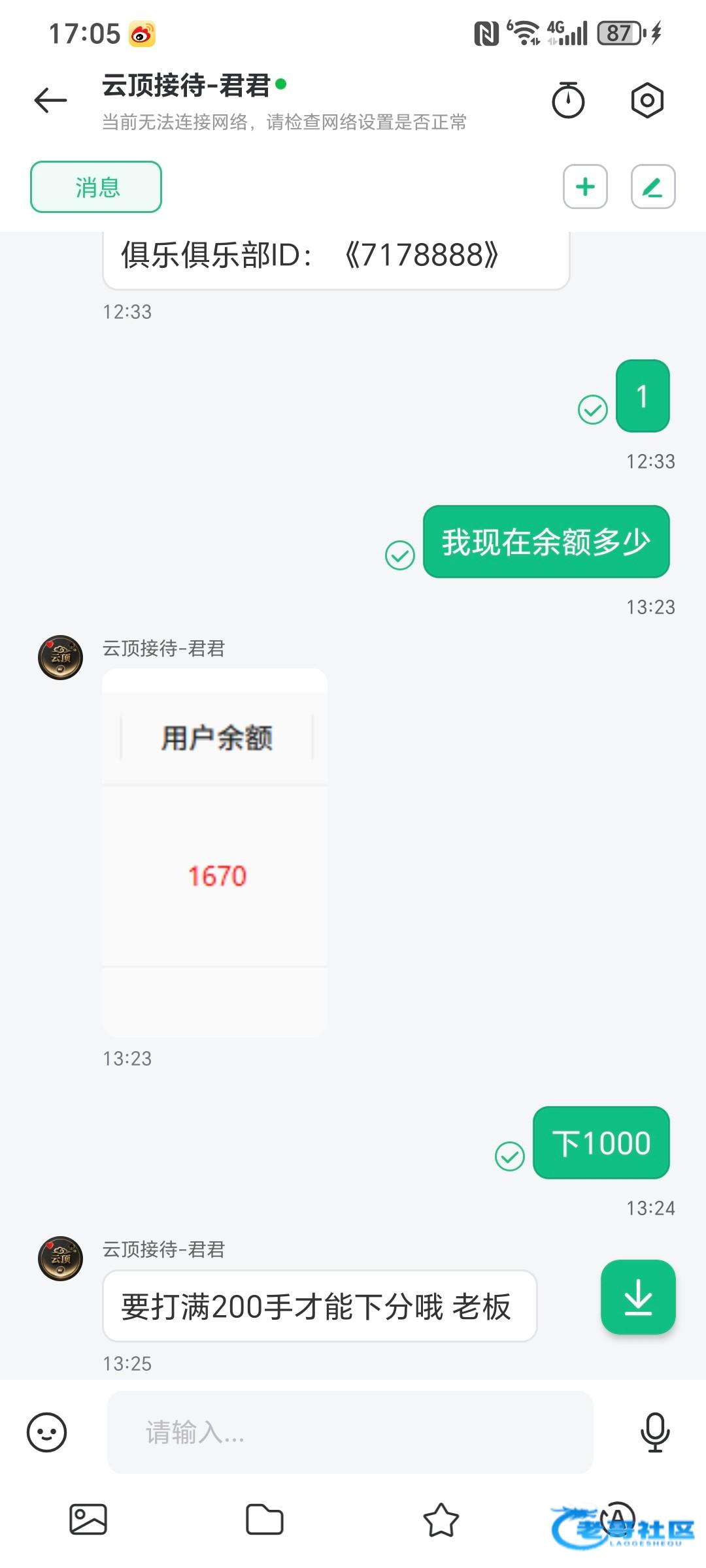The width and height of the screenshot is (706, 1568).
Task: Attach a picture with the image icon
Action: coord(88,1519)
